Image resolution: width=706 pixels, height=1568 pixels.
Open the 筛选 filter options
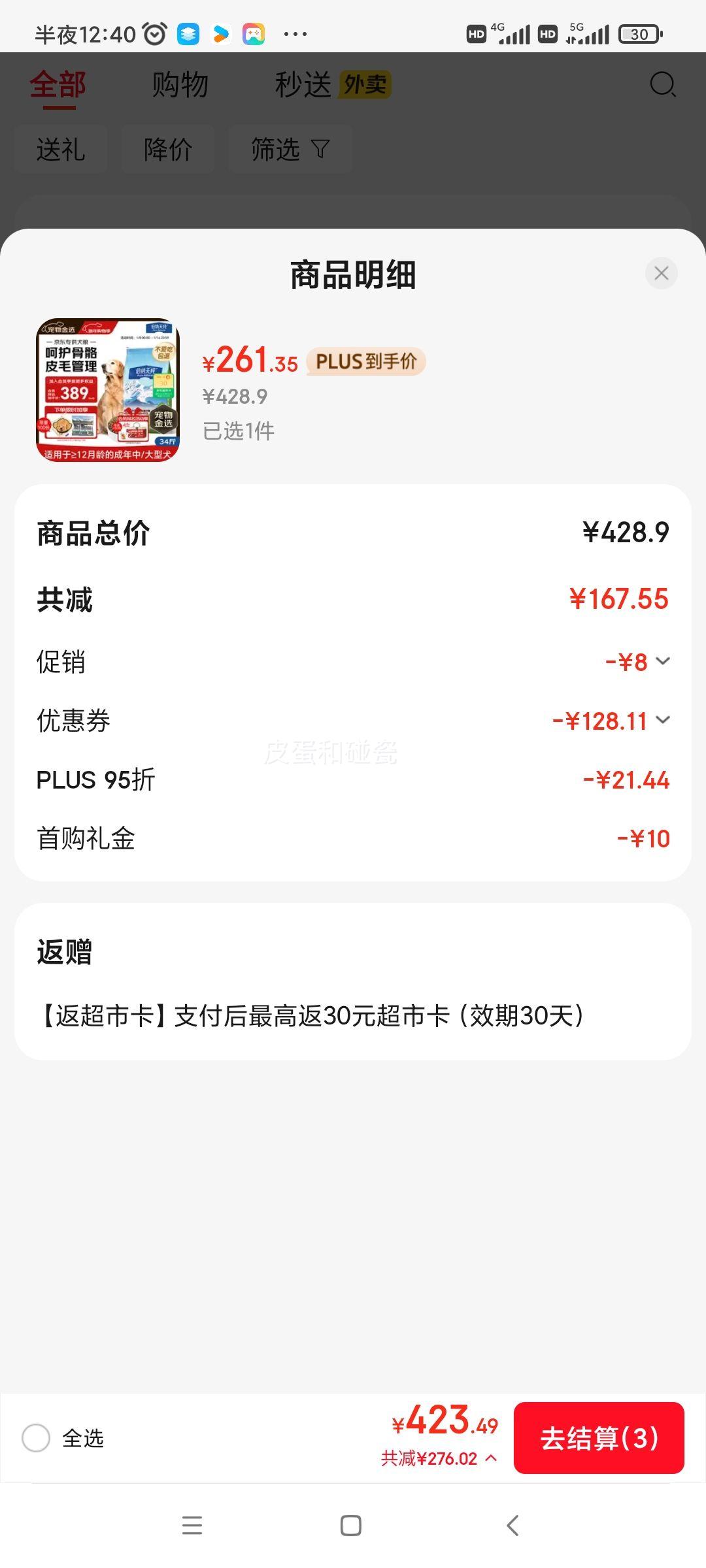tap(288, 149)
